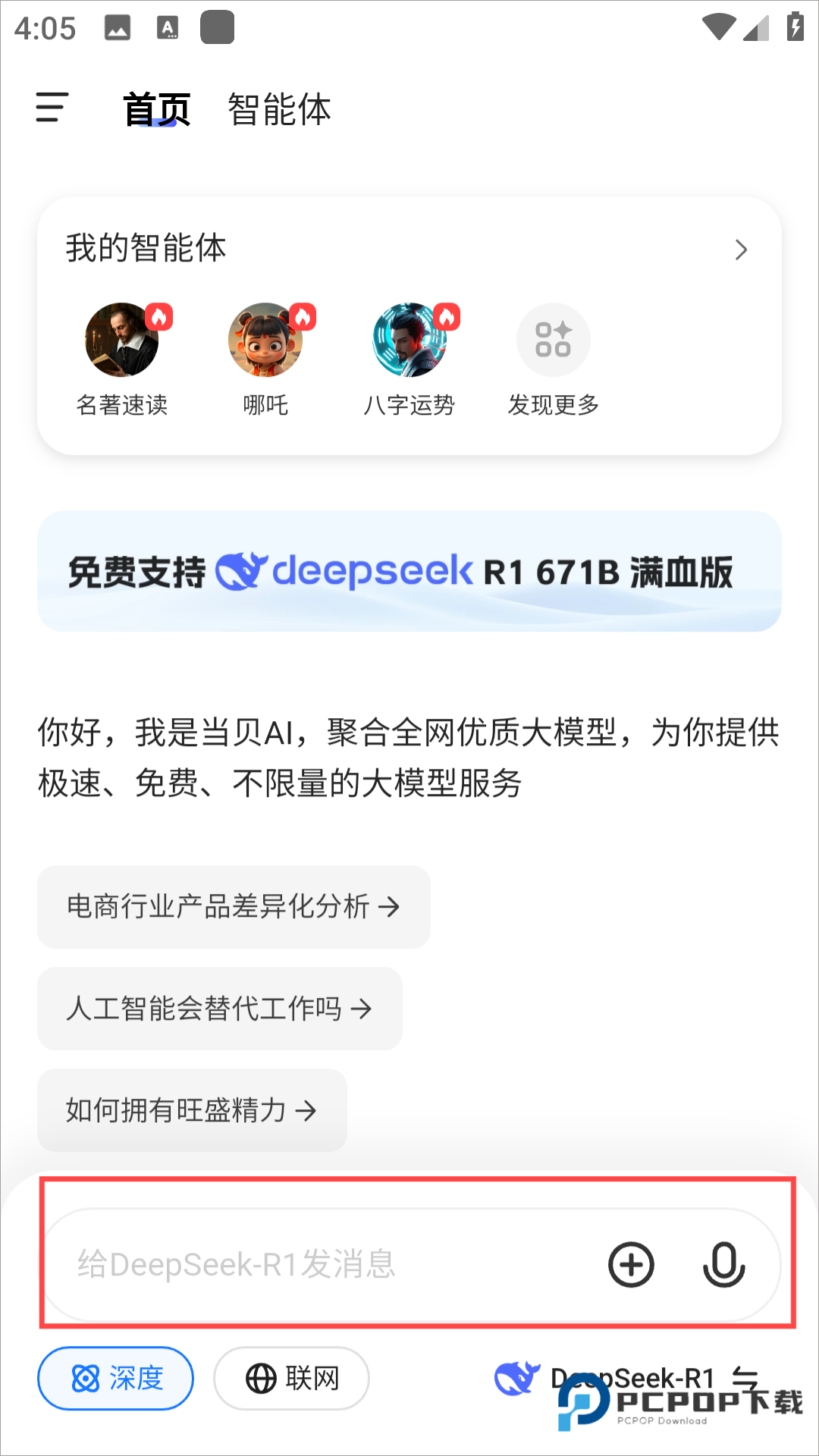Focus the 给DeepSeek-R1发消息 message field
The image size is (819, 1456).
318,1265
